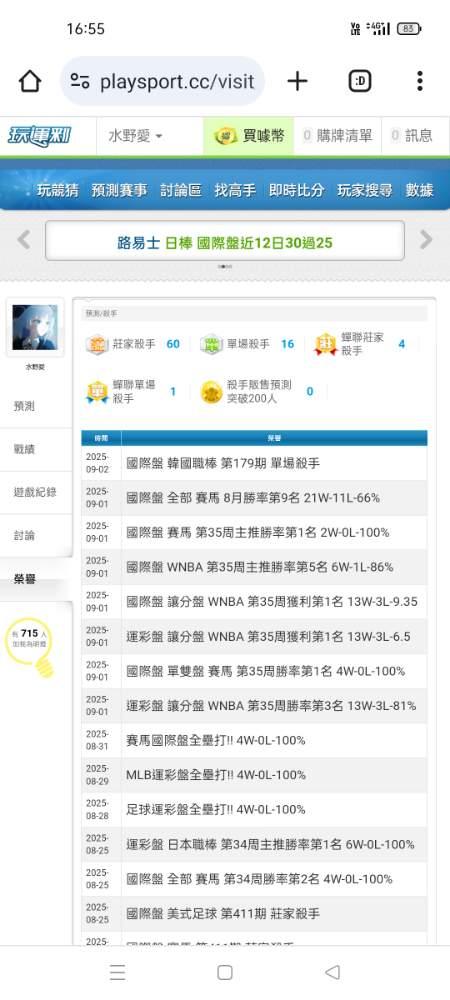Go to 玩競猜 in the nav bar
Viewport: 450px width, 1000px height.
point(57,190)
